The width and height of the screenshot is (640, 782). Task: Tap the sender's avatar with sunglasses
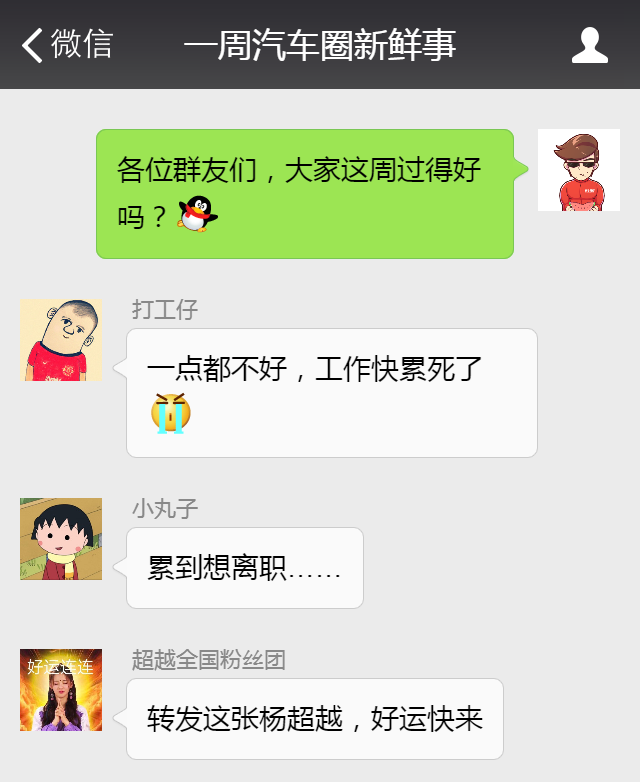pos(578,170)
